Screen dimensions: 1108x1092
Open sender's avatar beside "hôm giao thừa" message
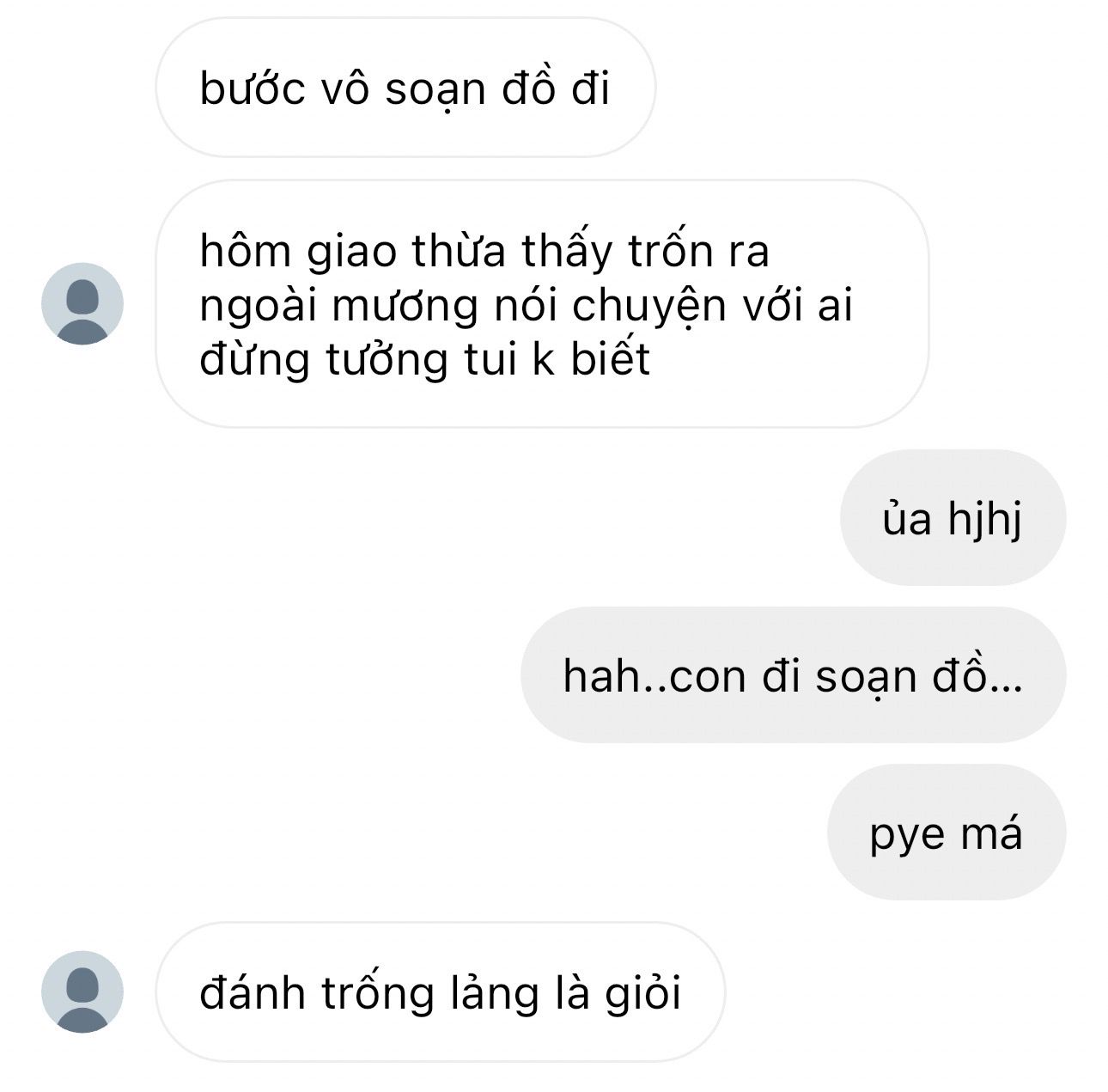(82, 304)
